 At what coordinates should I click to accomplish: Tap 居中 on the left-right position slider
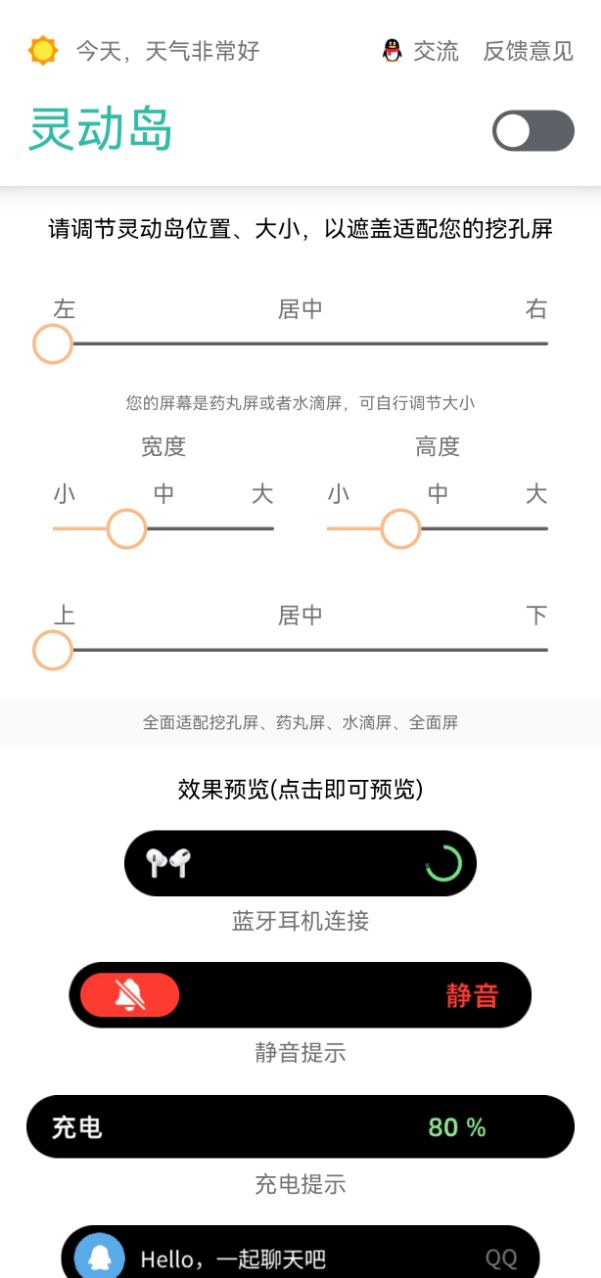(300, 343)
